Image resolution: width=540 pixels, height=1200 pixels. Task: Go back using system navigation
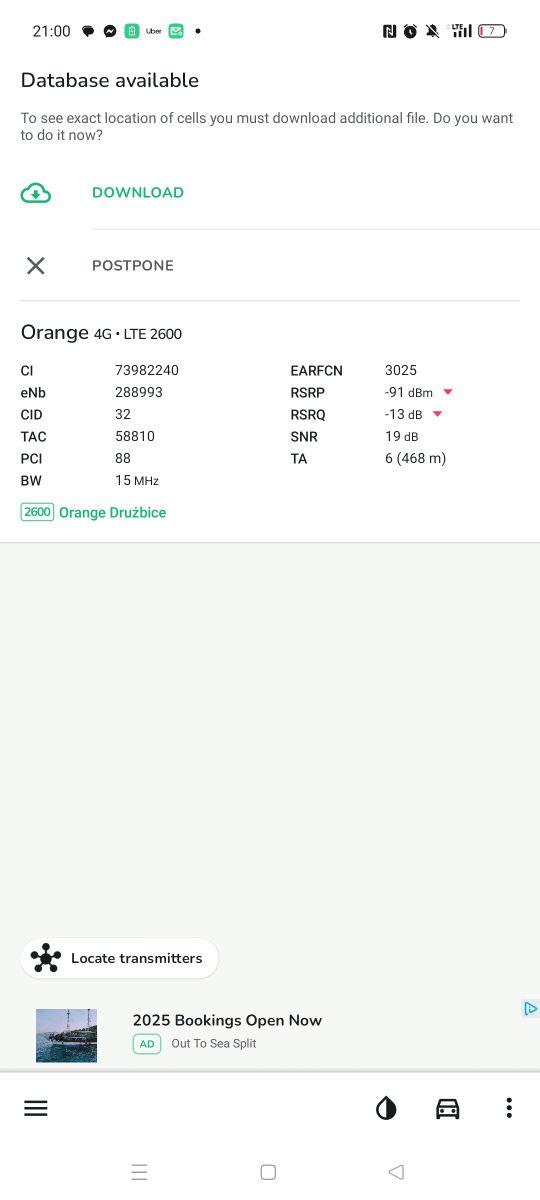(396, 1172)
